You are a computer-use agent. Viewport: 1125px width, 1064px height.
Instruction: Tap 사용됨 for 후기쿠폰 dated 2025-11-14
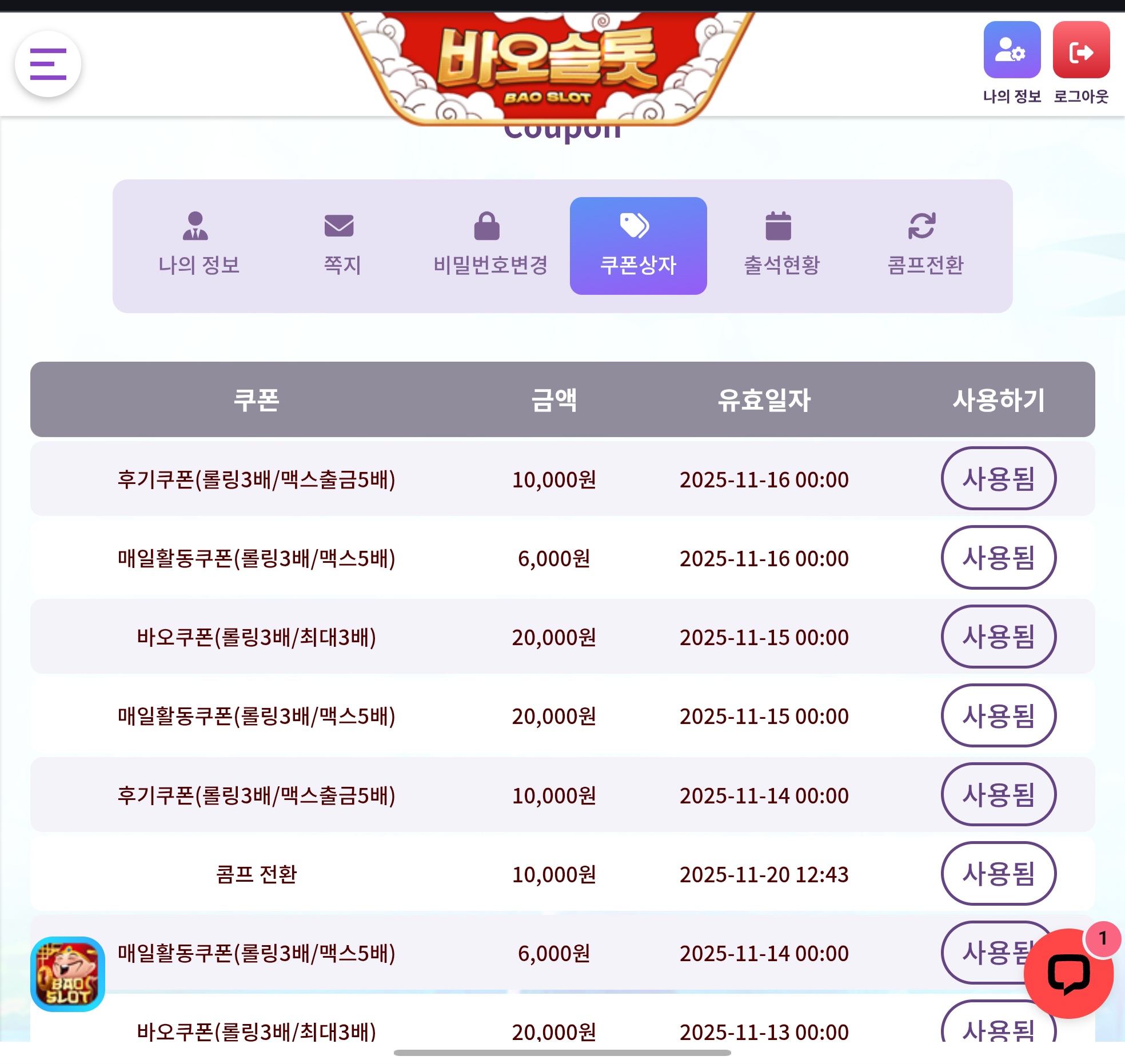click(x=998, y=794)
